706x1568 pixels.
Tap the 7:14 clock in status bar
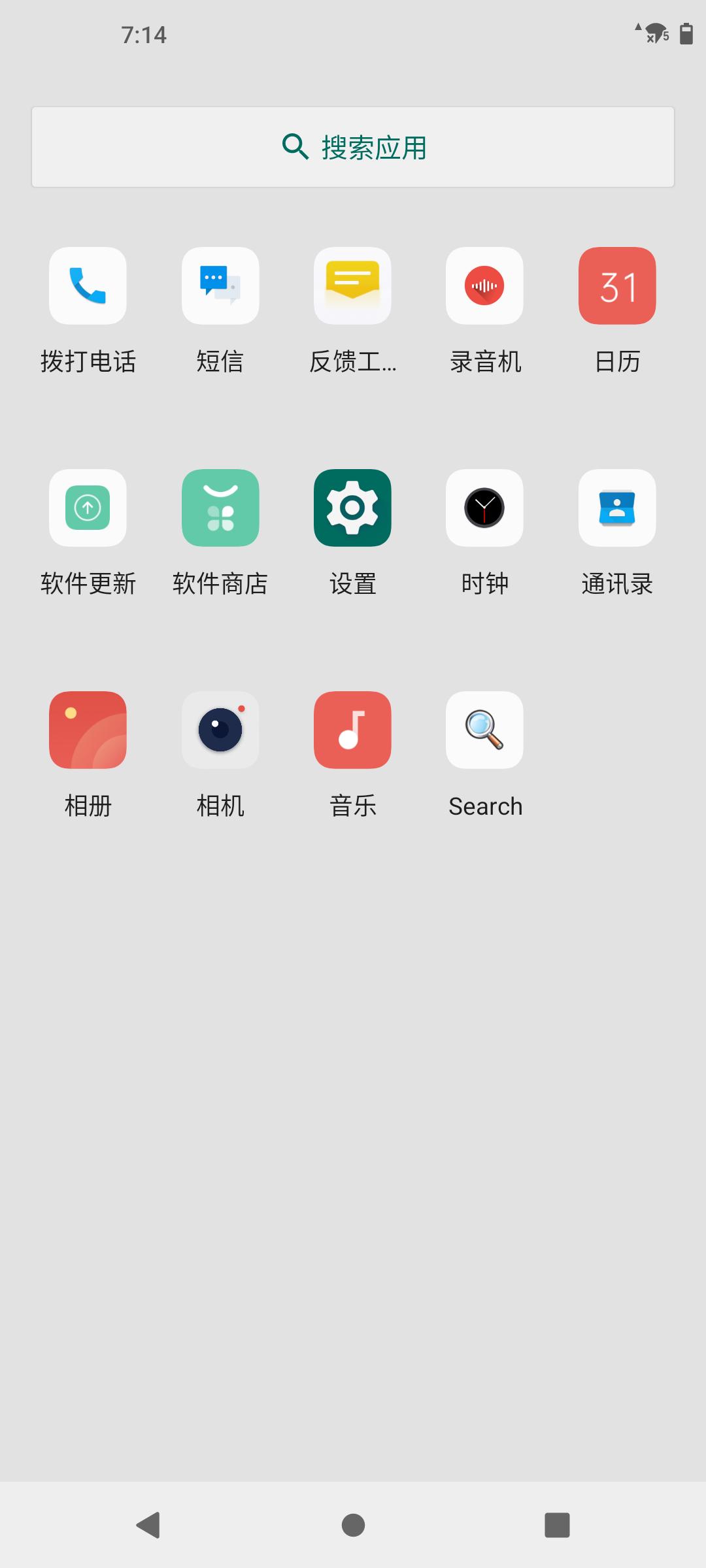[143, 35]
